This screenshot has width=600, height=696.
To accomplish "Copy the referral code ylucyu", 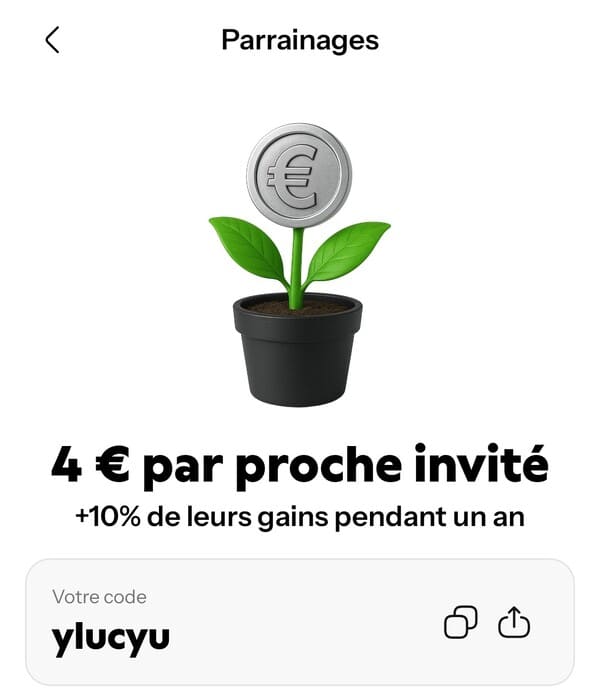I will (x=460, y=623).
